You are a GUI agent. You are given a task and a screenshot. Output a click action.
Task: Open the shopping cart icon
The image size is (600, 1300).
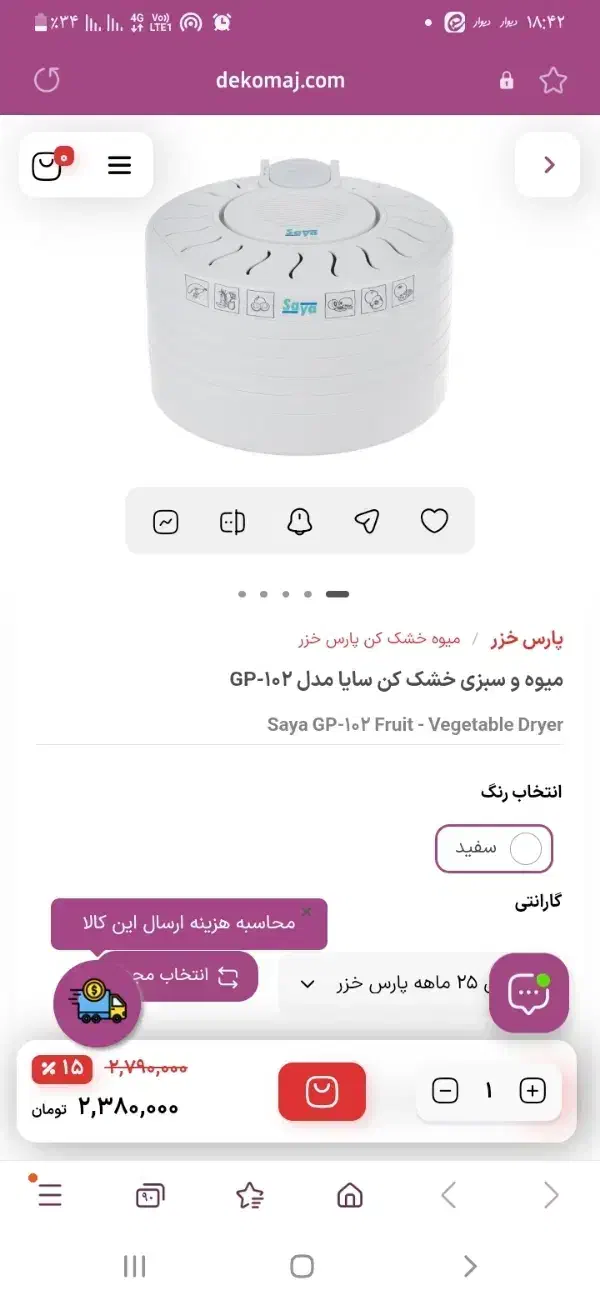[48, 165]
